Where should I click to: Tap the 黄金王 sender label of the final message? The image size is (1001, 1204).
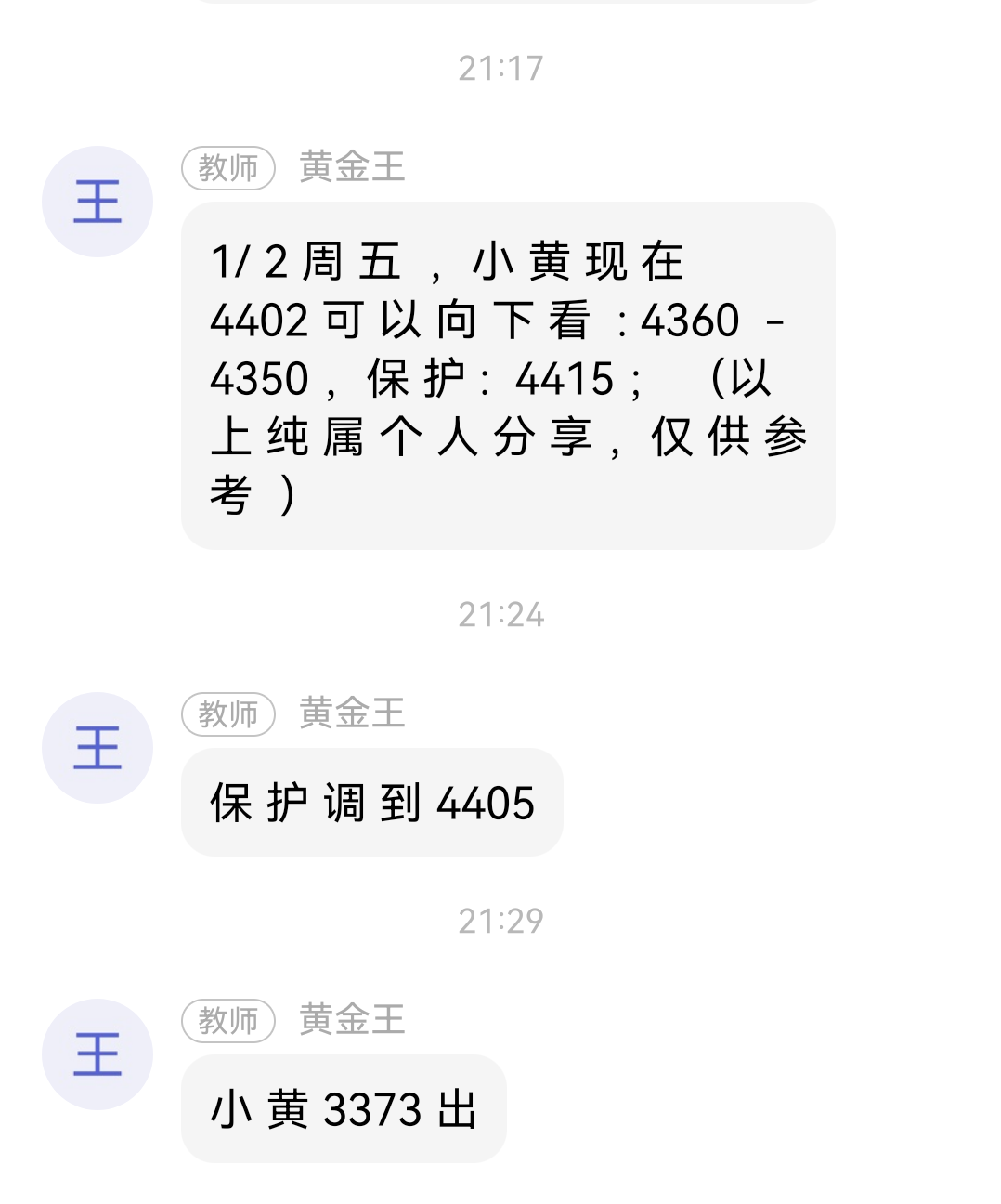[351, 1022]
